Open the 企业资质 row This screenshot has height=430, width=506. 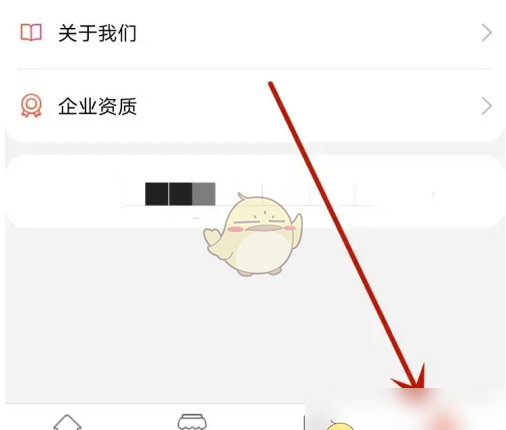click(x=255, y=106)
